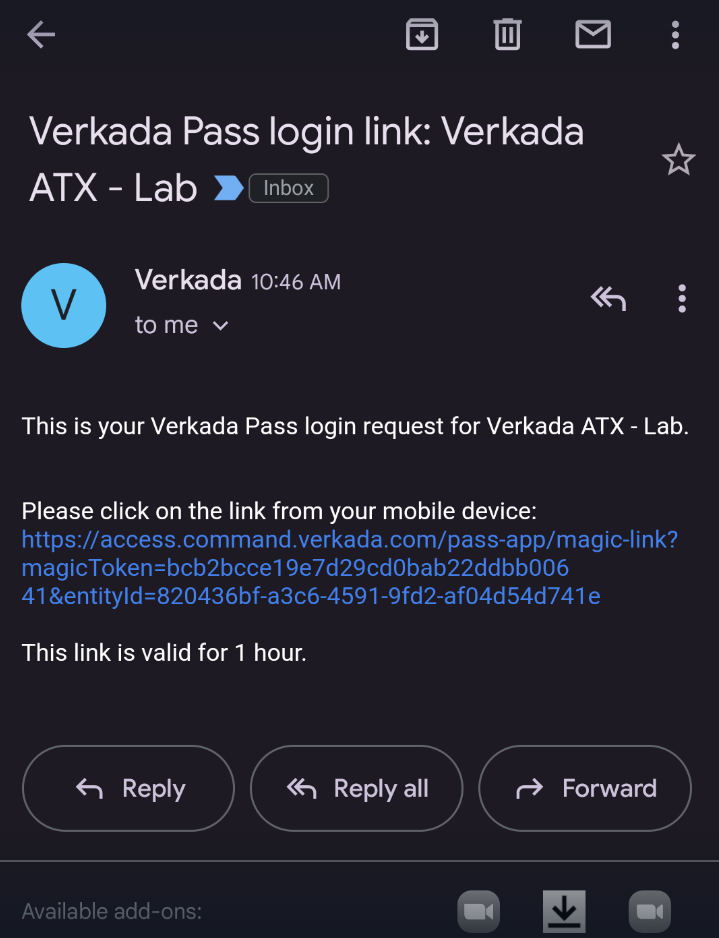The width and height of the screenshot is (719, 938).
Task: Open the top overflow menu
Action: [x=676, y=36]
